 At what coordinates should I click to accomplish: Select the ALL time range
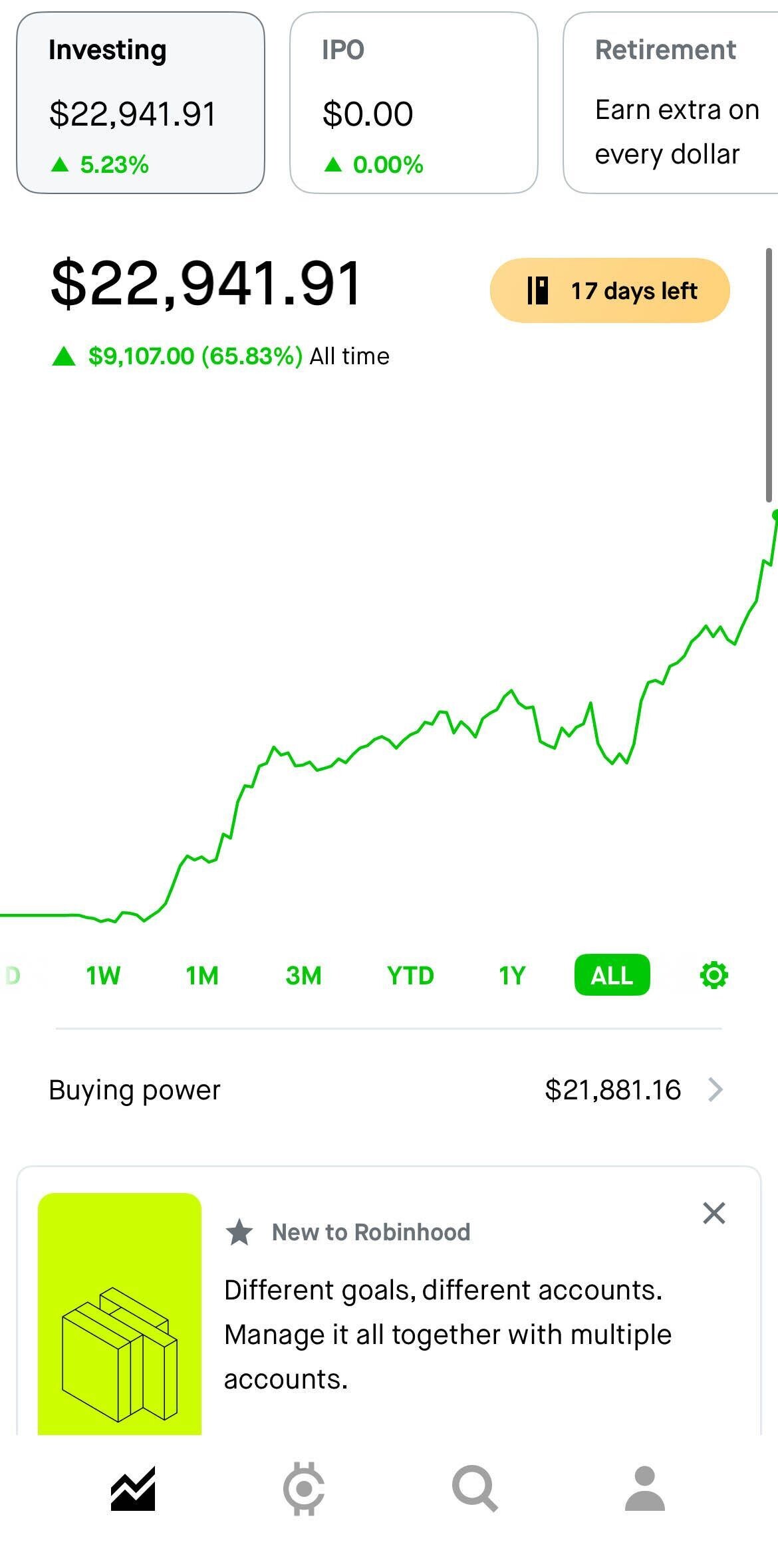pos(612,975)
